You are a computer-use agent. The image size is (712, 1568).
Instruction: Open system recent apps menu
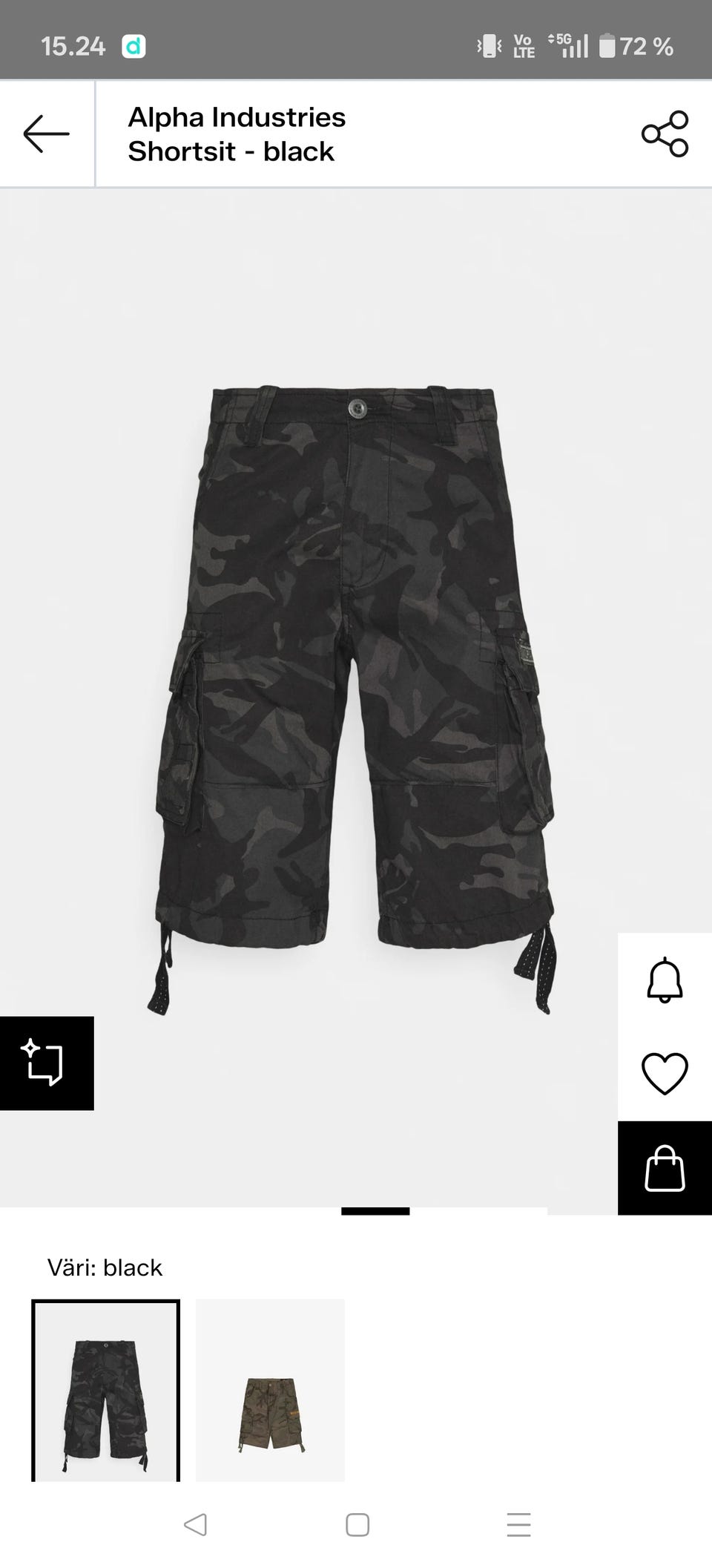(x=518, y=1524)
